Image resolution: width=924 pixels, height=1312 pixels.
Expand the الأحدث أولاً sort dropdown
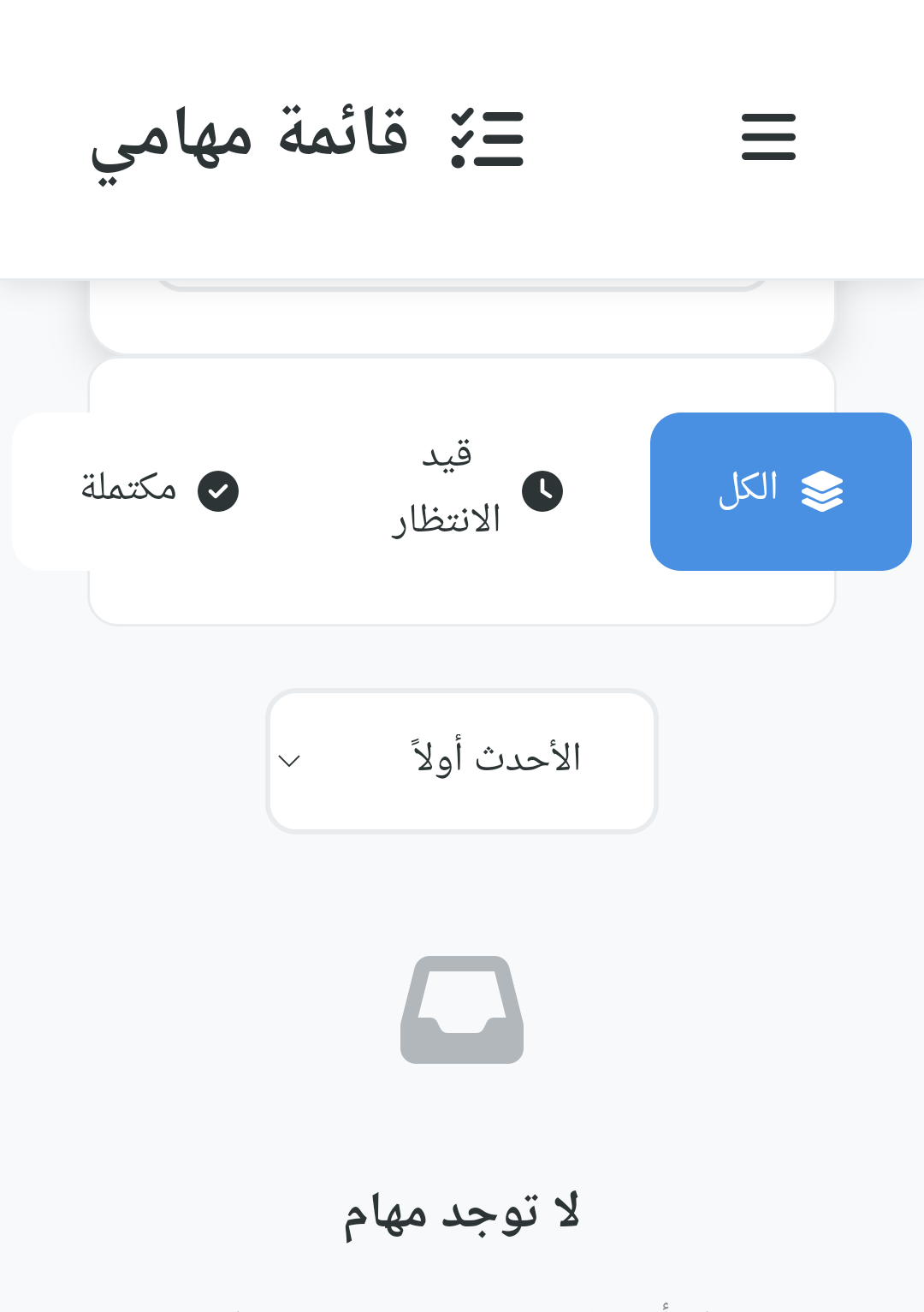click(x=462, y=761)
